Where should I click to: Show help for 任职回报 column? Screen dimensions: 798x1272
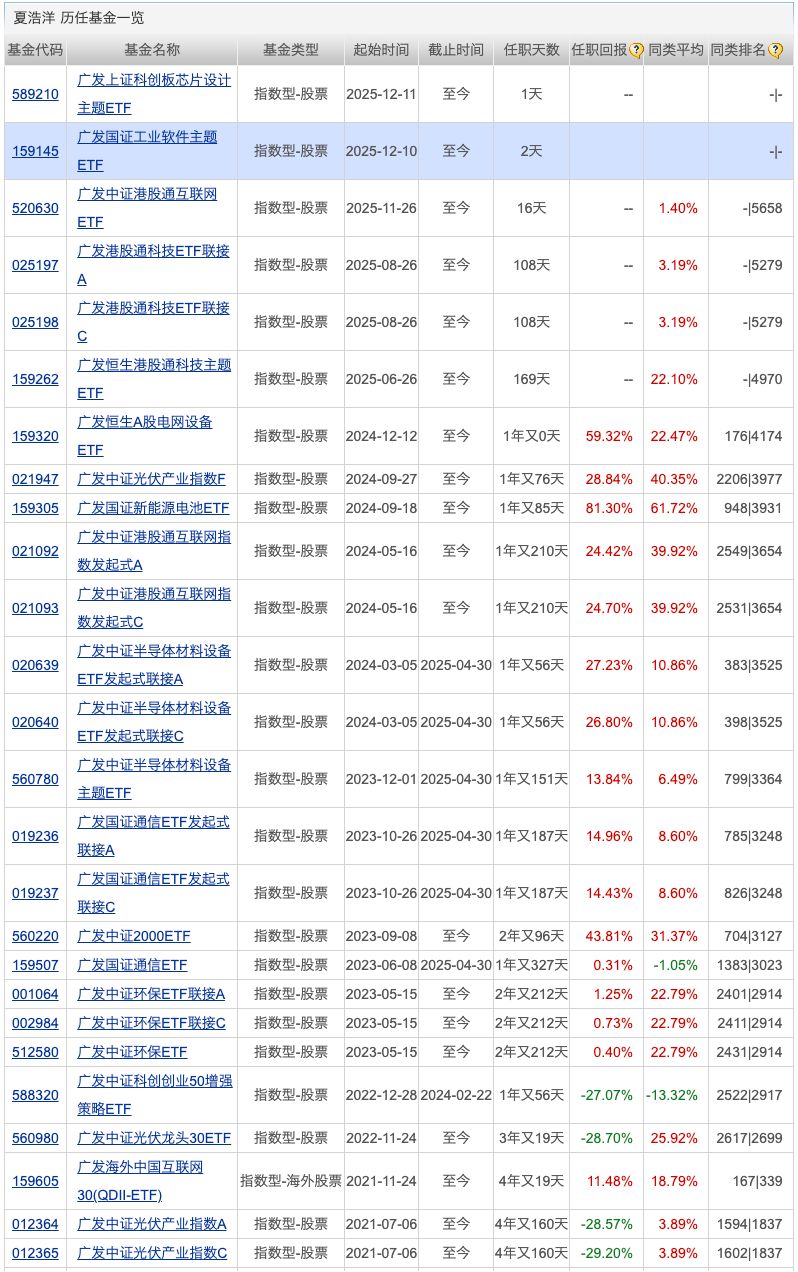(636, 51)
